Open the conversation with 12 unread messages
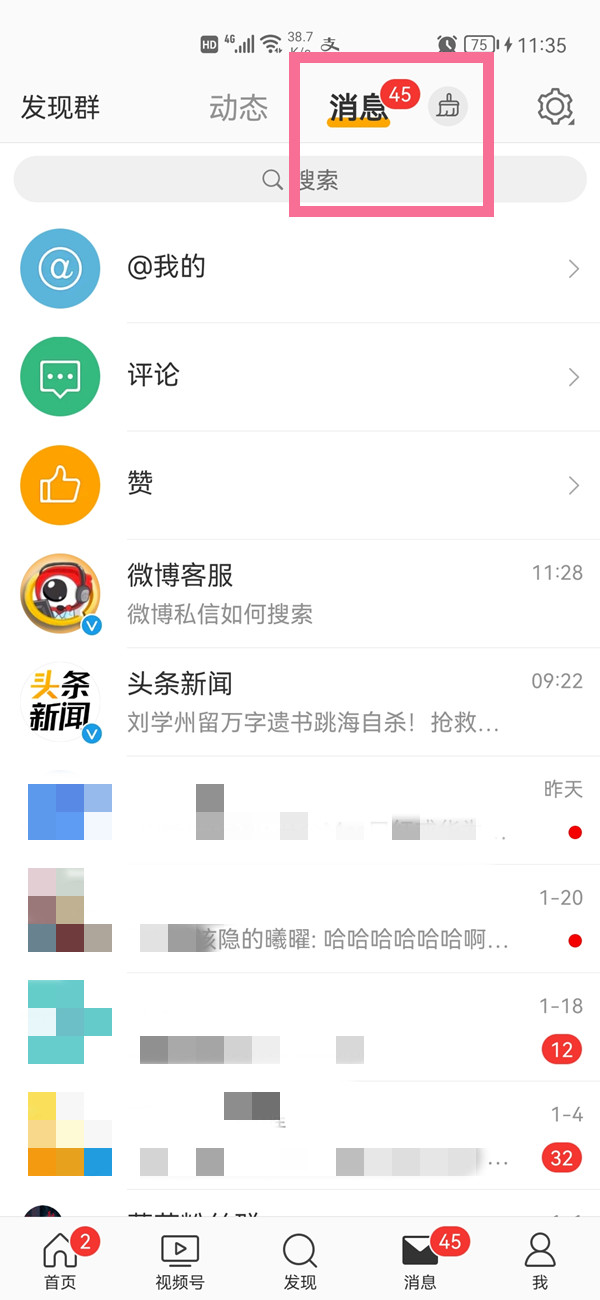The width and height of the screenshot is (600, 1300). 300,1026
